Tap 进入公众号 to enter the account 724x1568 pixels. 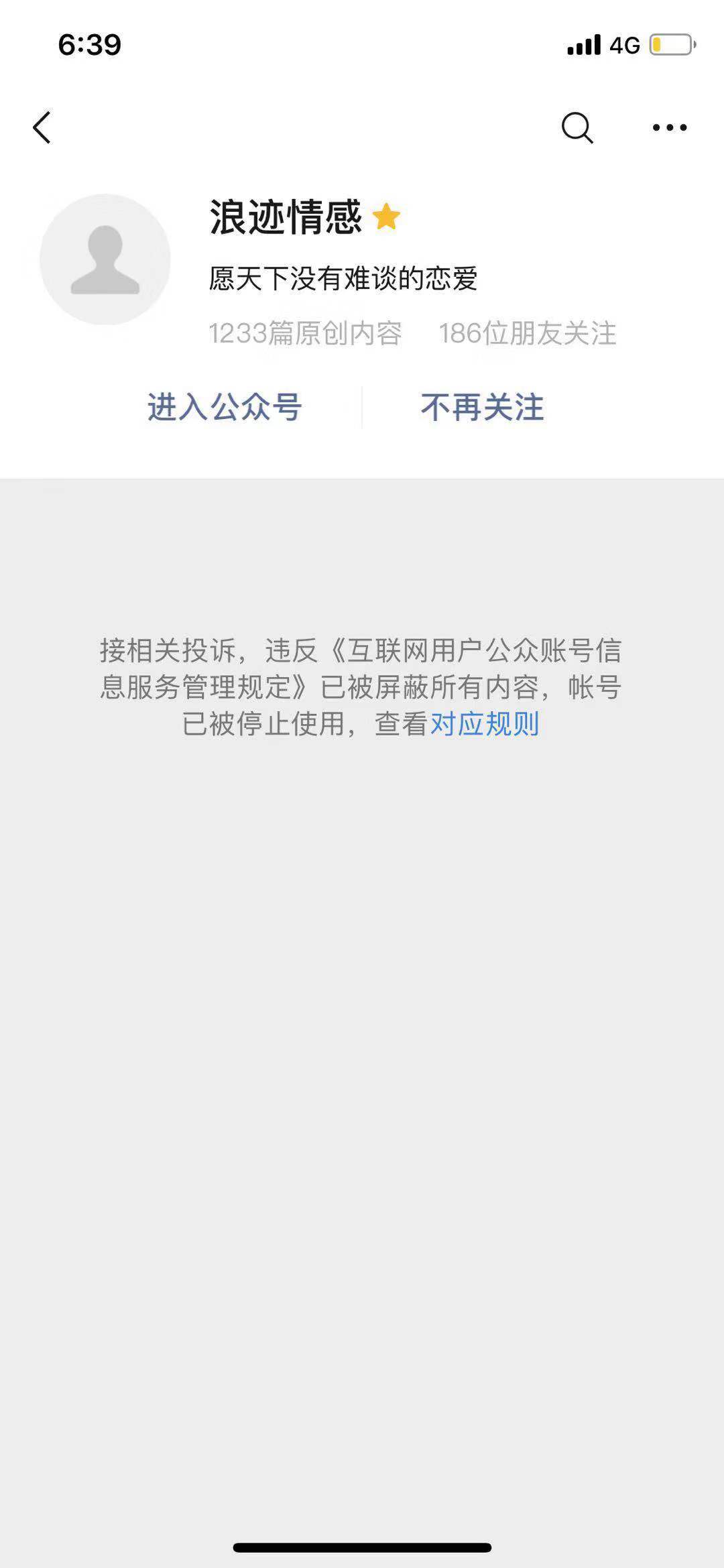pyautogui.click(x=225, y=407)
